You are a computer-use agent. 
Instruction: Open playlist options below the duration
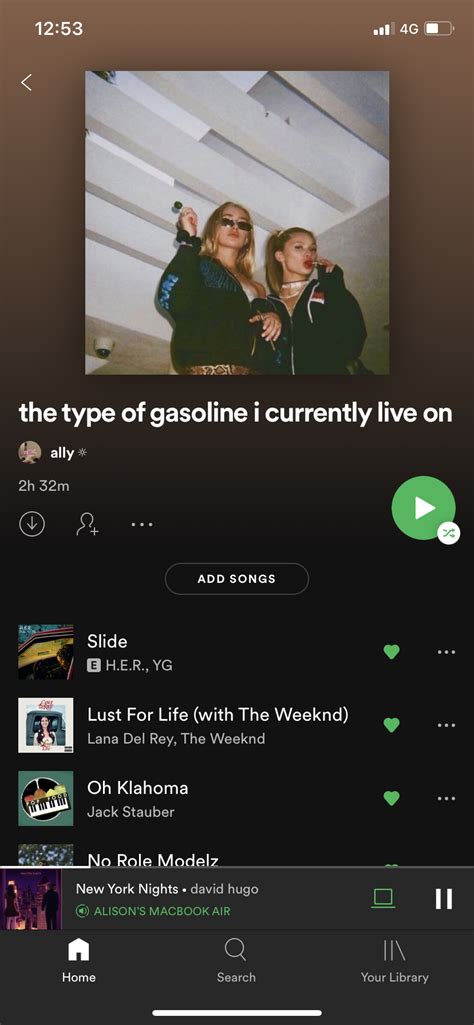pyautogui.click(x=142, y=524)
